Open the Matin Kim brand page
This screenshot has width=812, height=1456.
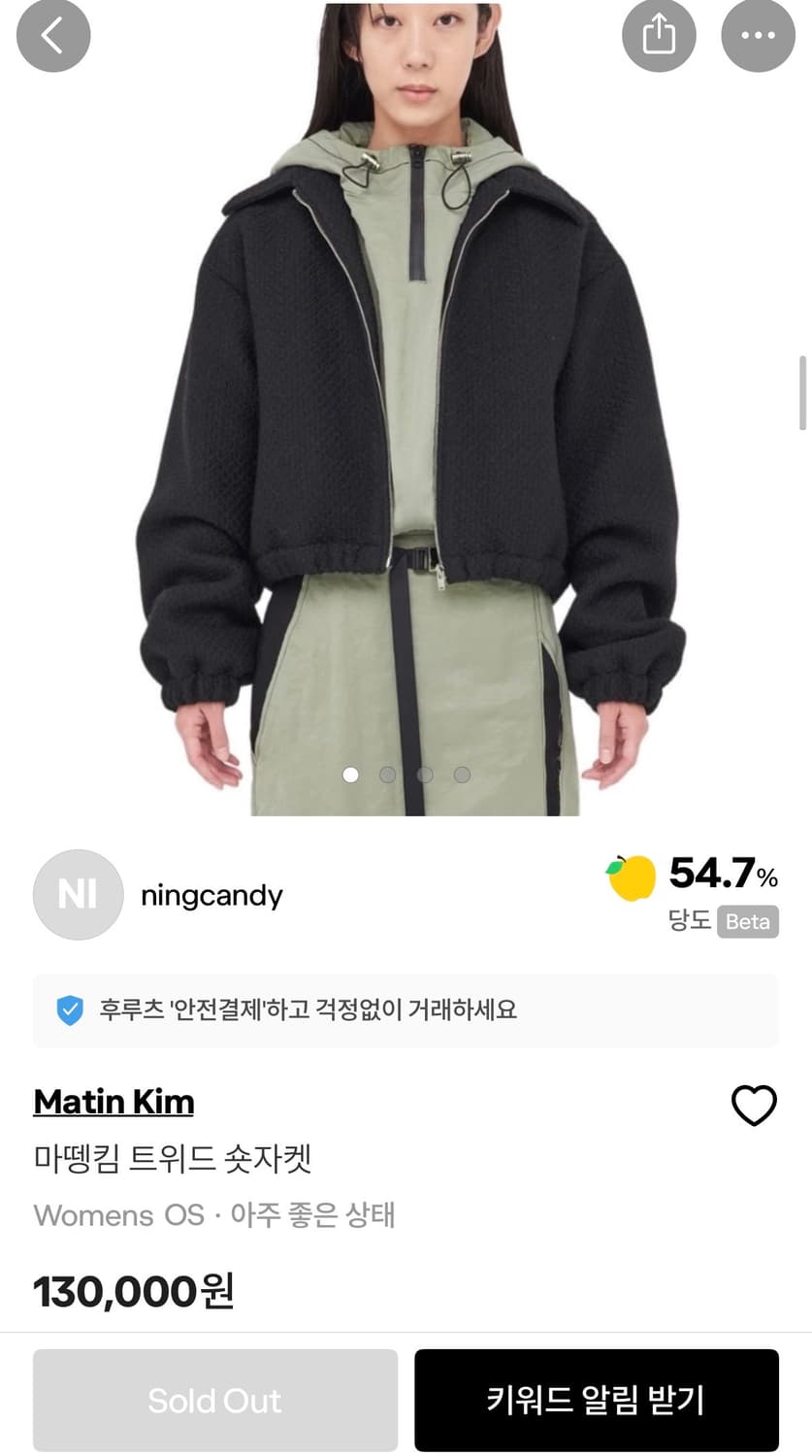click(114, 1102)
